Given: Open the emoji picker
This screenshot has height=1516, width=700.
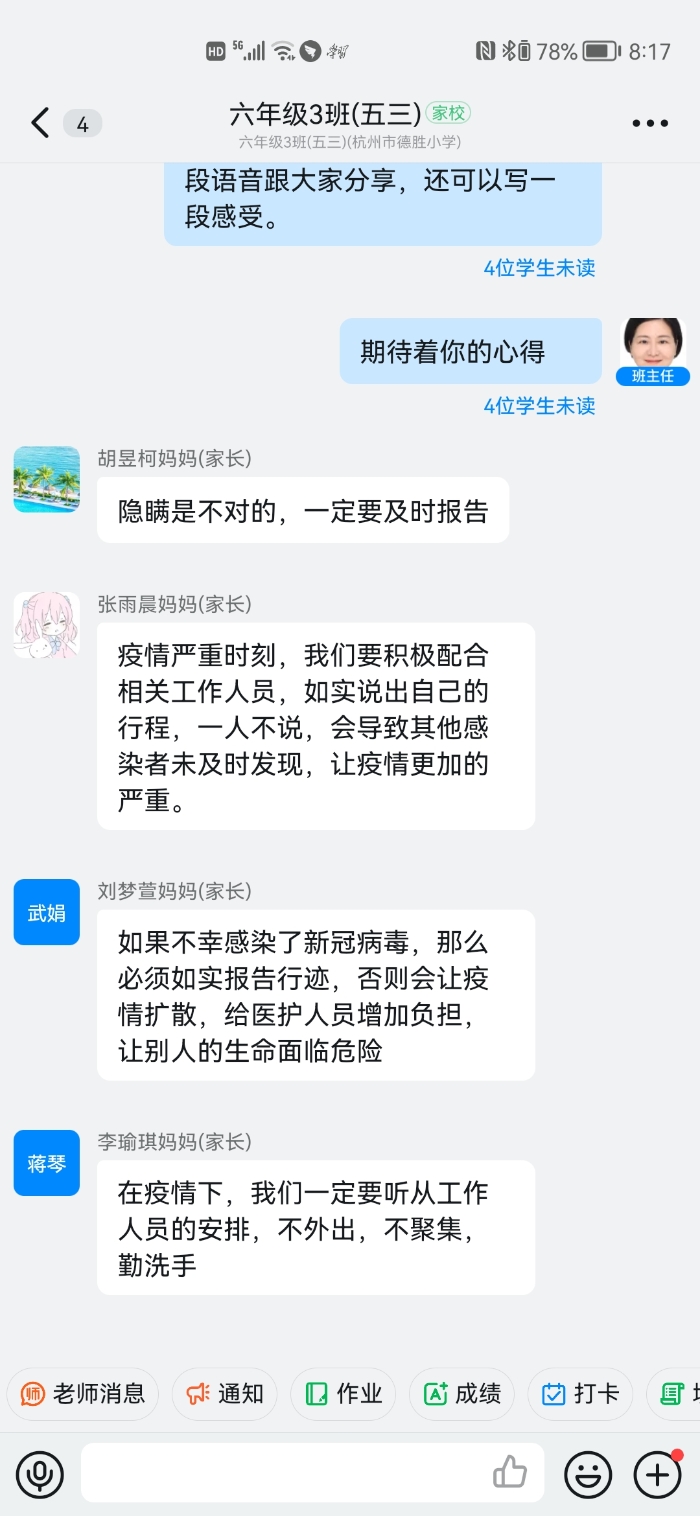Looking at the screenshot, I should [588, 1474].
